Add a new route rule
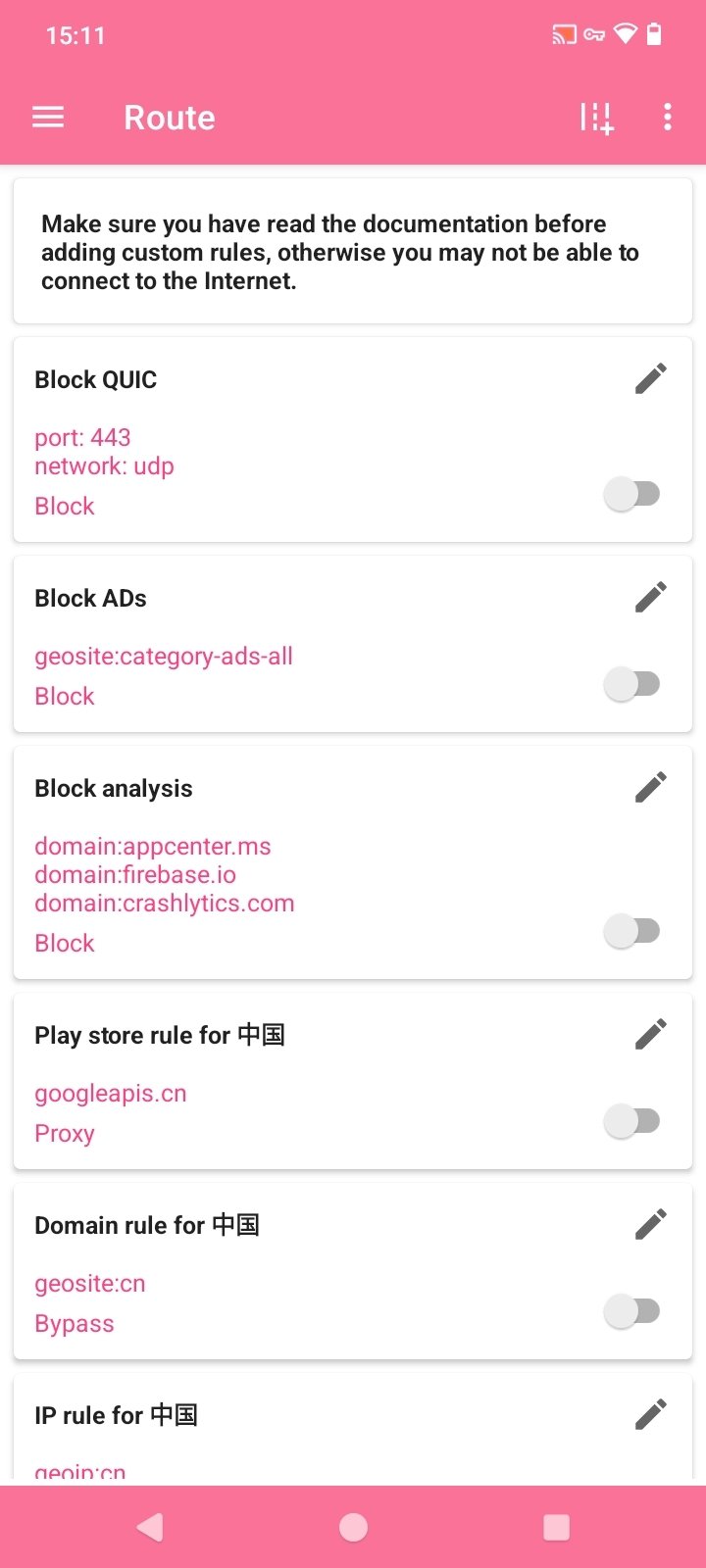The image size is (706, 1568). [595, 118]
